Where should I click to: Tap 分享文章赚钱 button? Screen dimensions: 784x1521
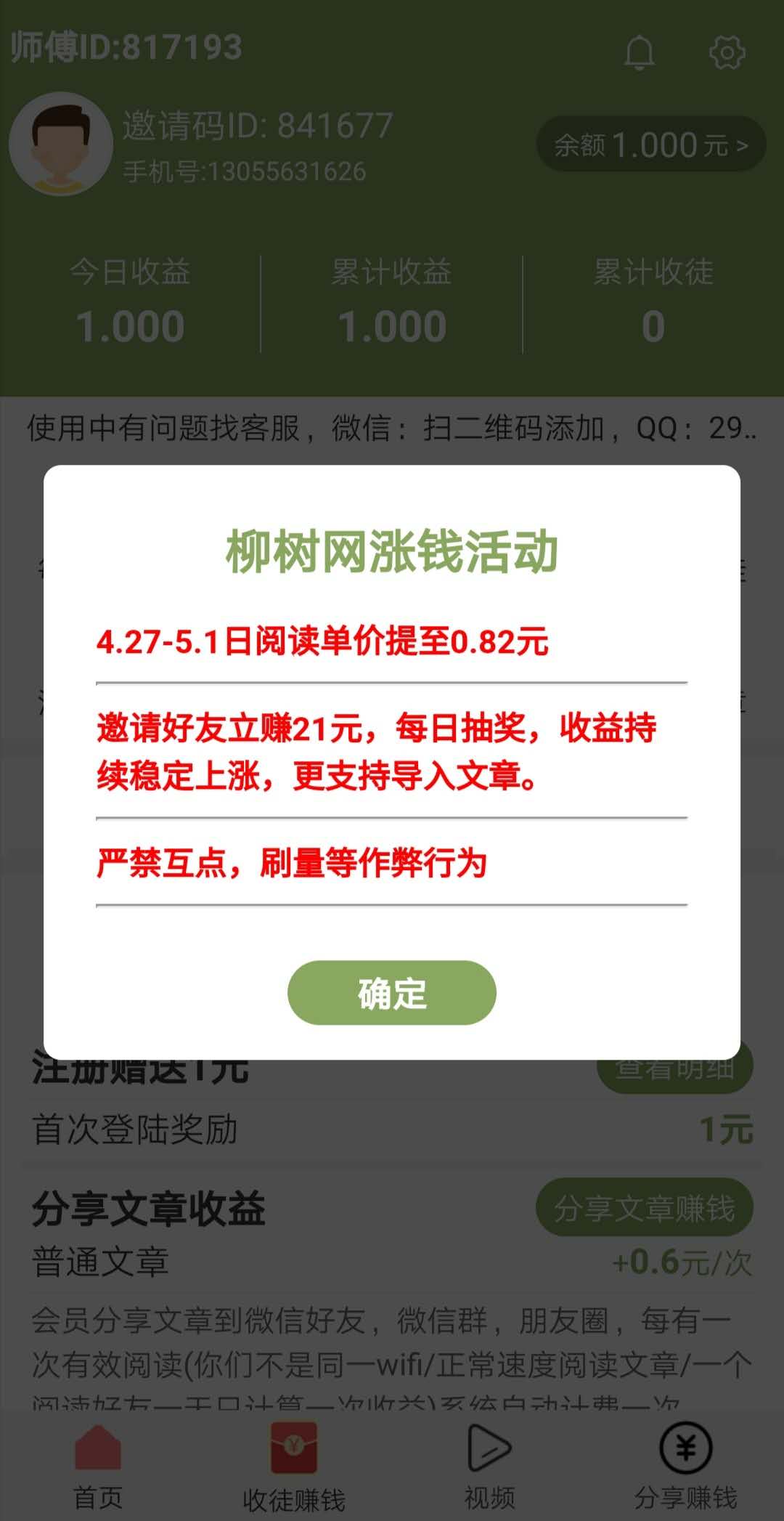pyautogui.click(x=645, y=1208)
